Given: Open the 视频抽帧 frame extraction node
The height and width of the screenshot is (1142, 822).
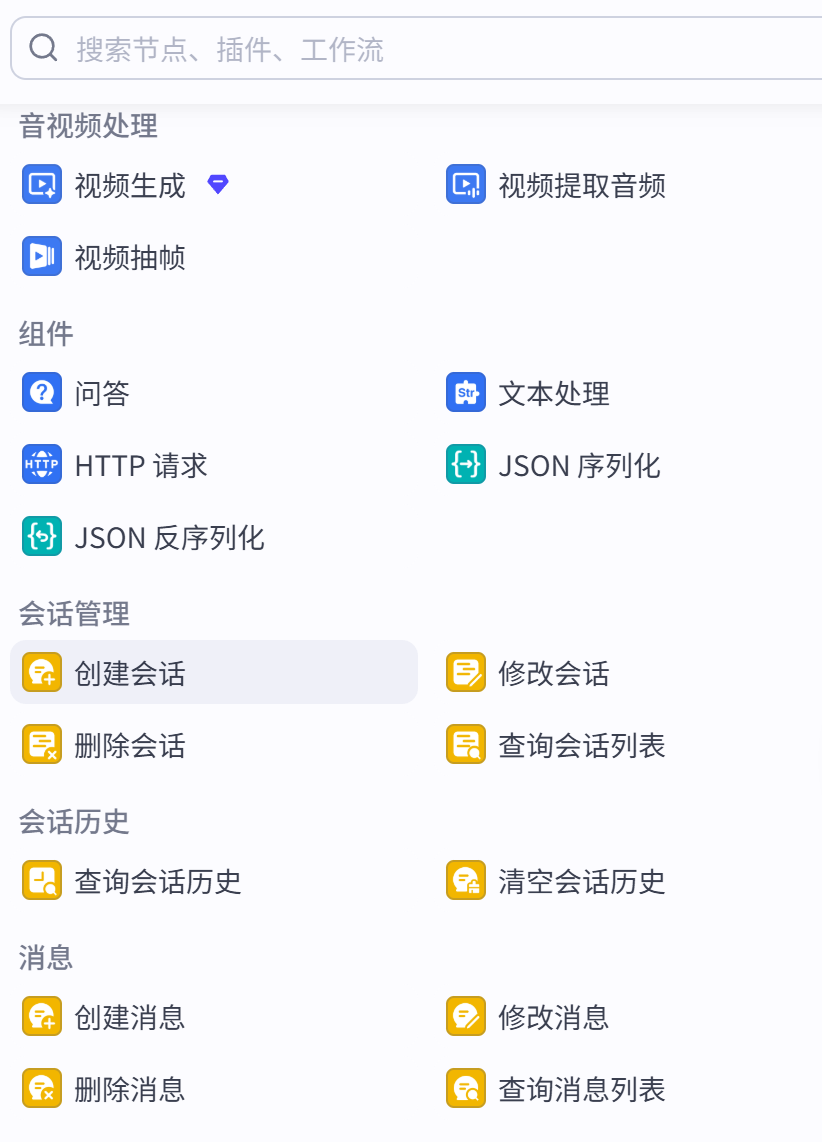Looking at the screenshot, I should pyautogui.click(x=41, y=256).
